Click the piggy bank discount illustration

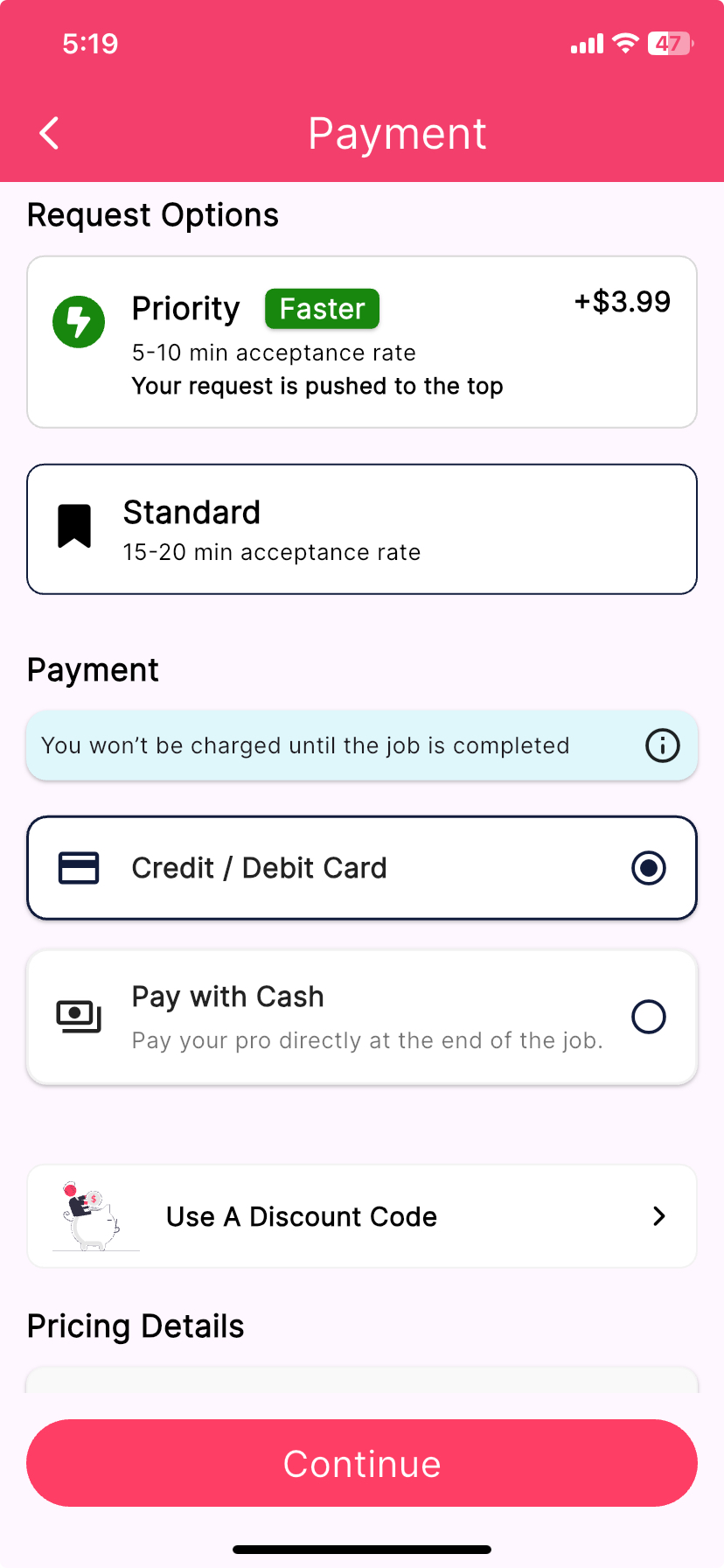pos(94,1215)
